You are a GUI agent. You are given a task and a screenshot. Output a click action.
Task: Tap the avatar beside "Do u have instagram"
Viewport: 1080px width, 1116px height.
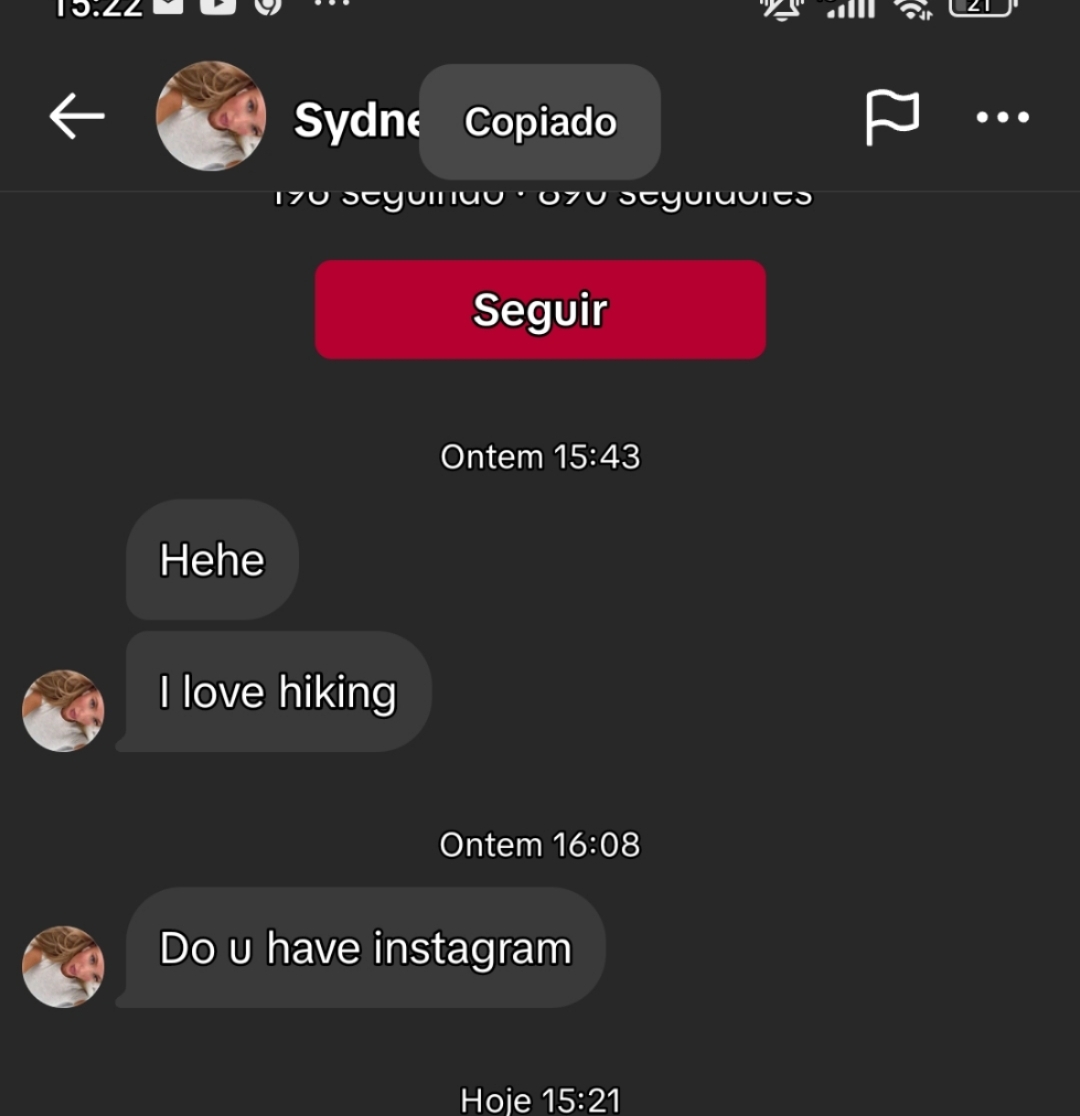click(x=63, y=966)
